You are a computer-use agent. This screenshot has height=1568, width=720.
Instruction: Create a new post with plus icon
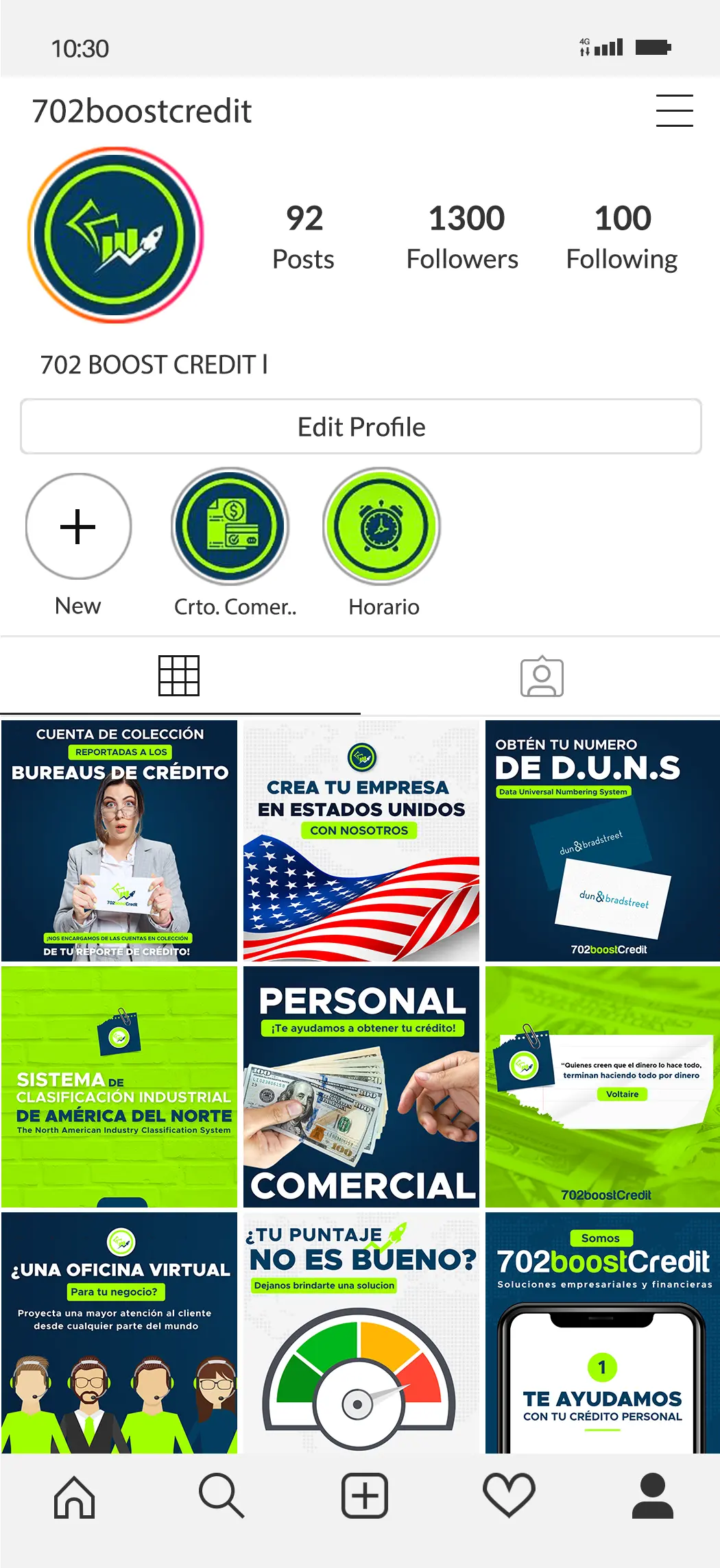pyautogui.click(x=364, y=1496)
